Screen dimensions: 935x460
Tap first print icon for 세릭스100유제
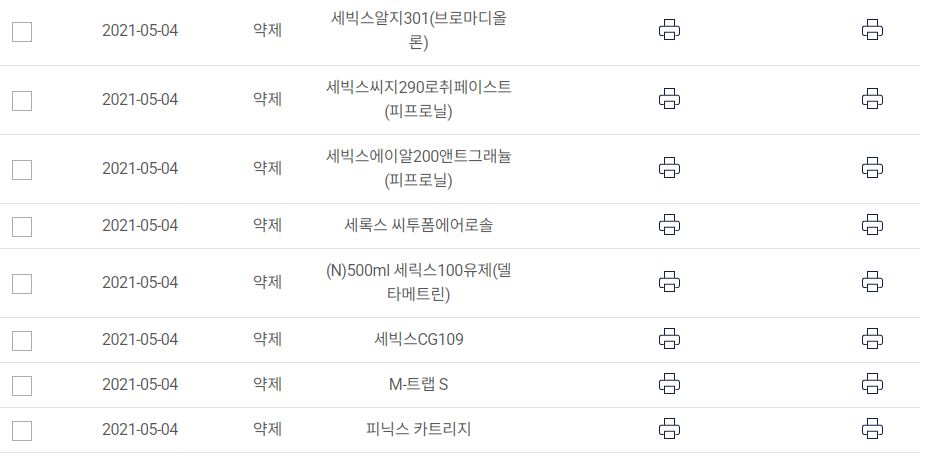(x=669, y=282)
